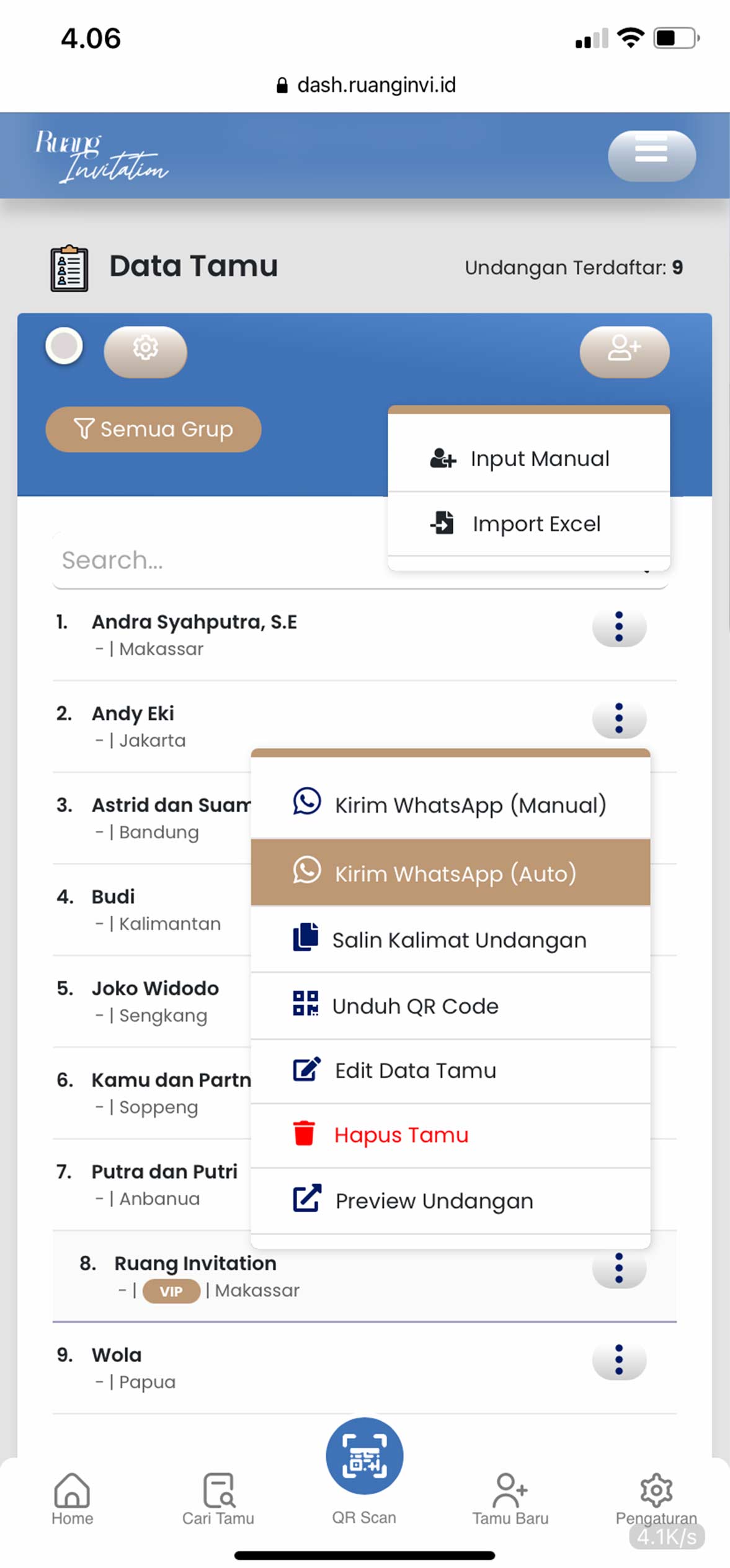The width and height of the screenshot is (730, 1568).
Task: Switch to Cari Tamu tab
Action: coord(218,1498)
